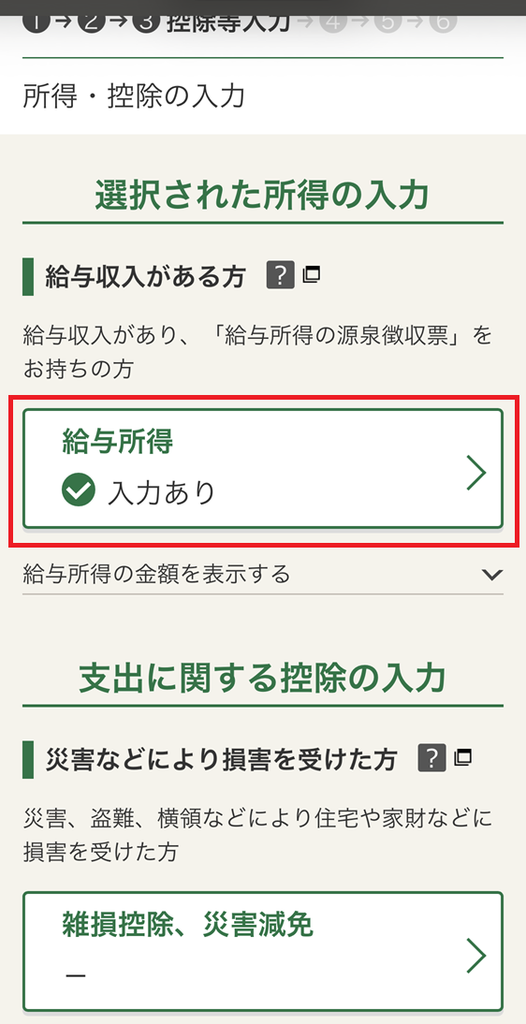Open help for 災害などにより損害を受けた方
The image size is (526, 1024).
[x=432, y=758]
